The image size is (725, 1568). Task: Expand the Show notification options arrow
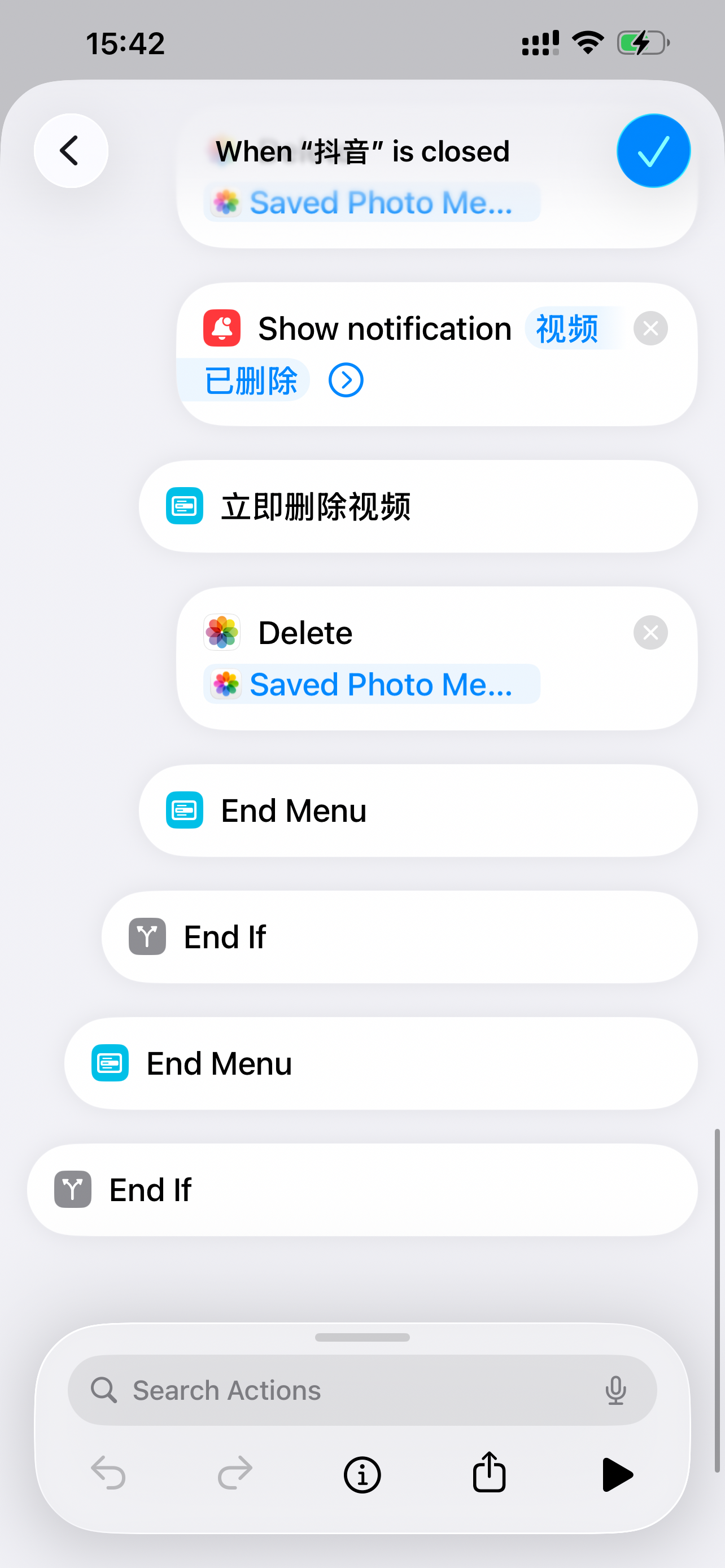click(346, 380)
